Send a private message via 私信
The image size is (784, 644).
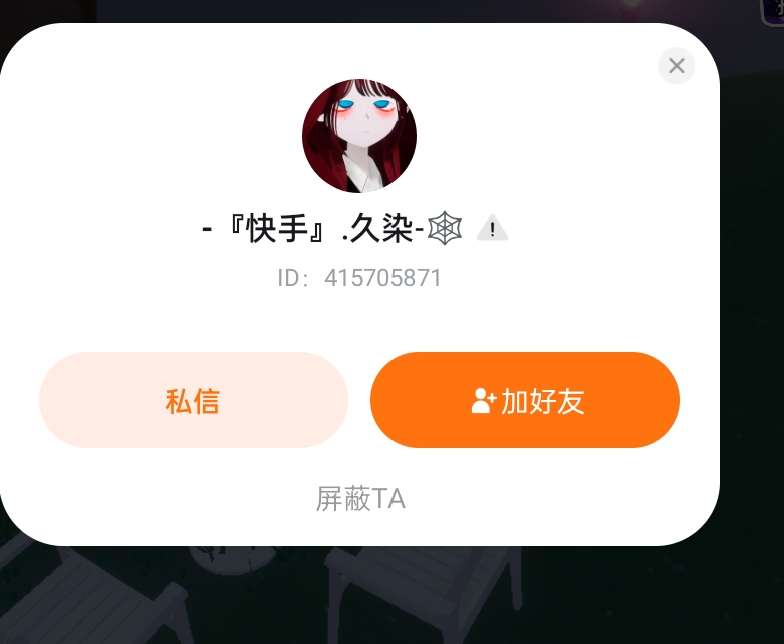pos(193,401)
